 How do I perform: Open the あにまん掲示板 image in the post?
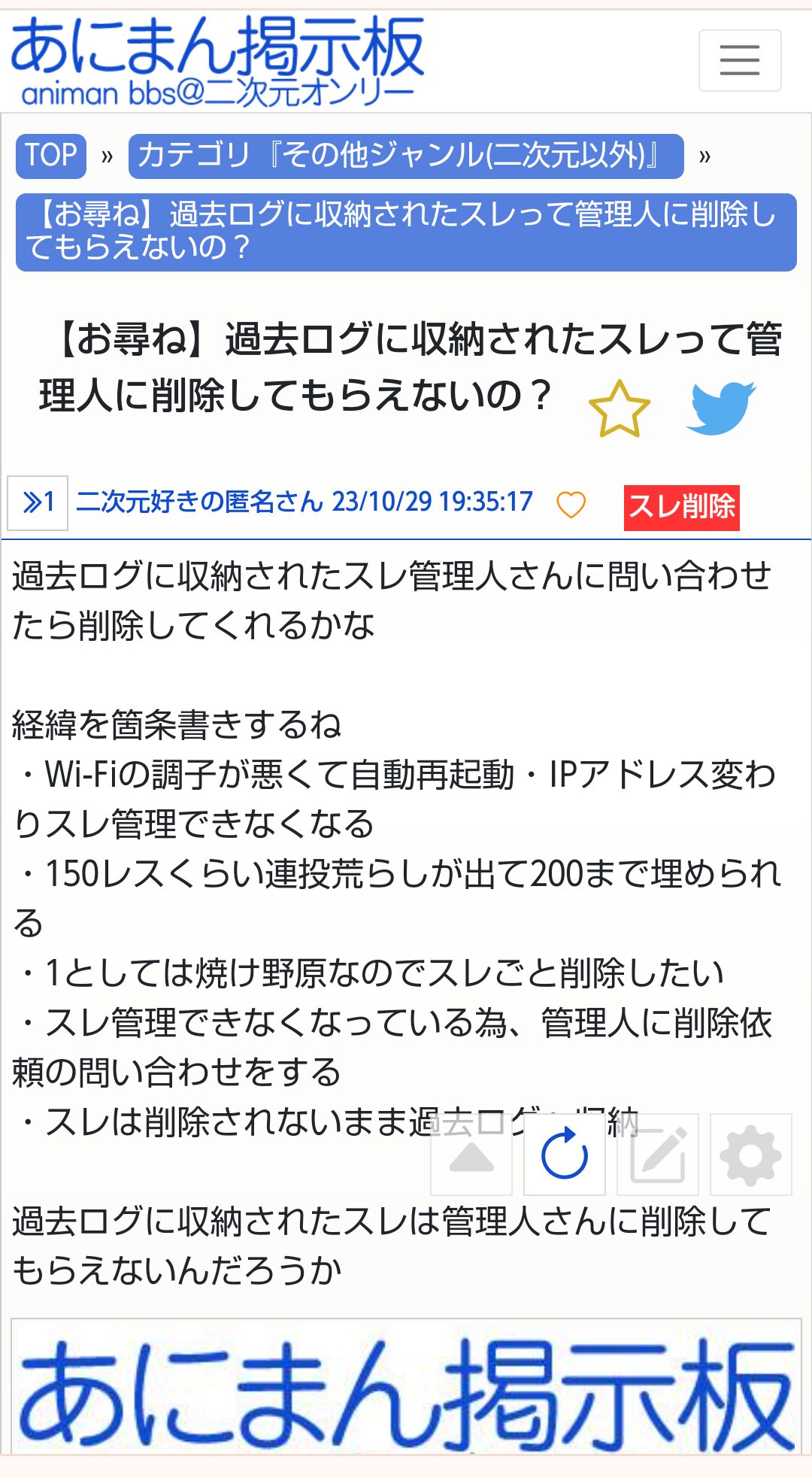(x=406, y=1386)
